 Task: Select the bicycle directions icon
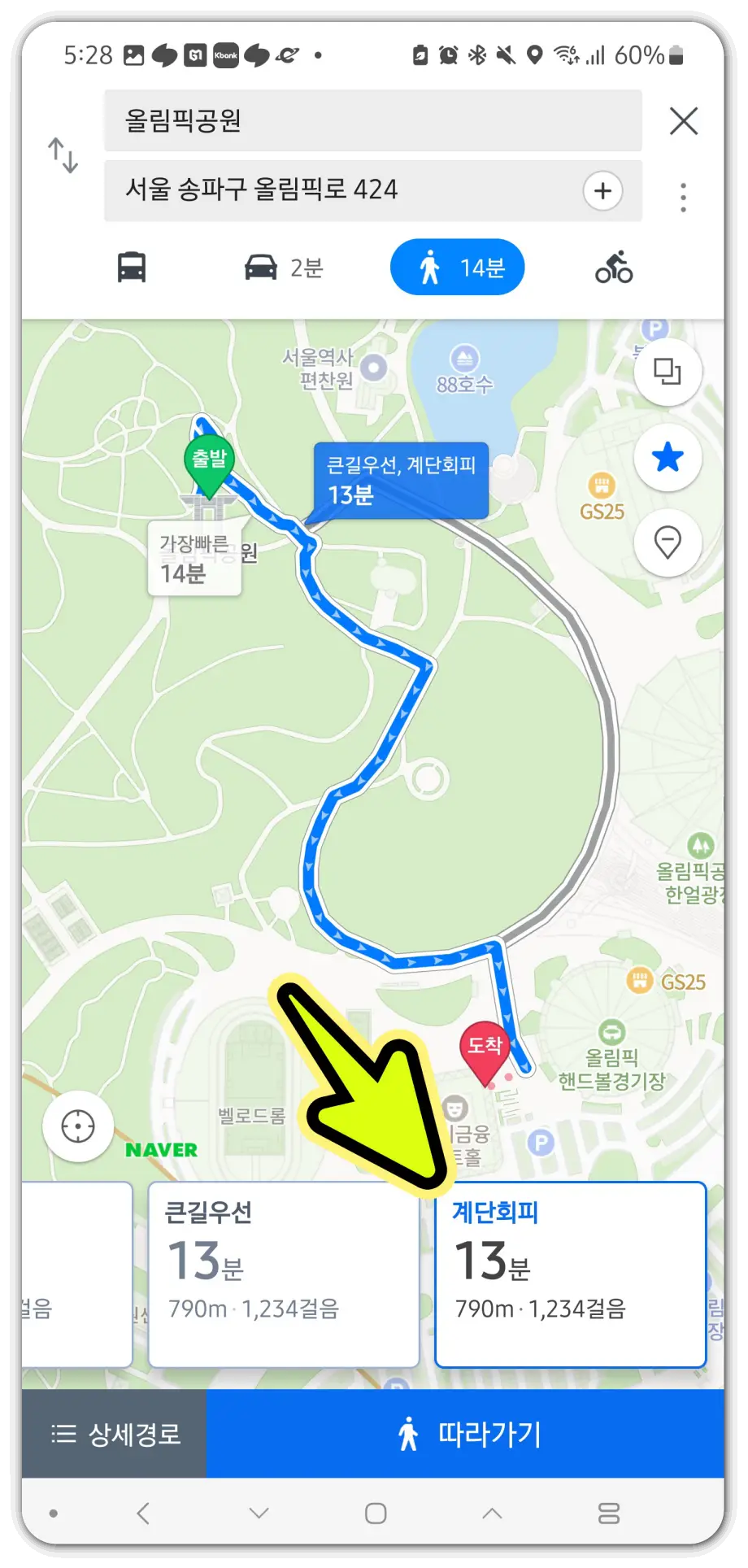614,266
